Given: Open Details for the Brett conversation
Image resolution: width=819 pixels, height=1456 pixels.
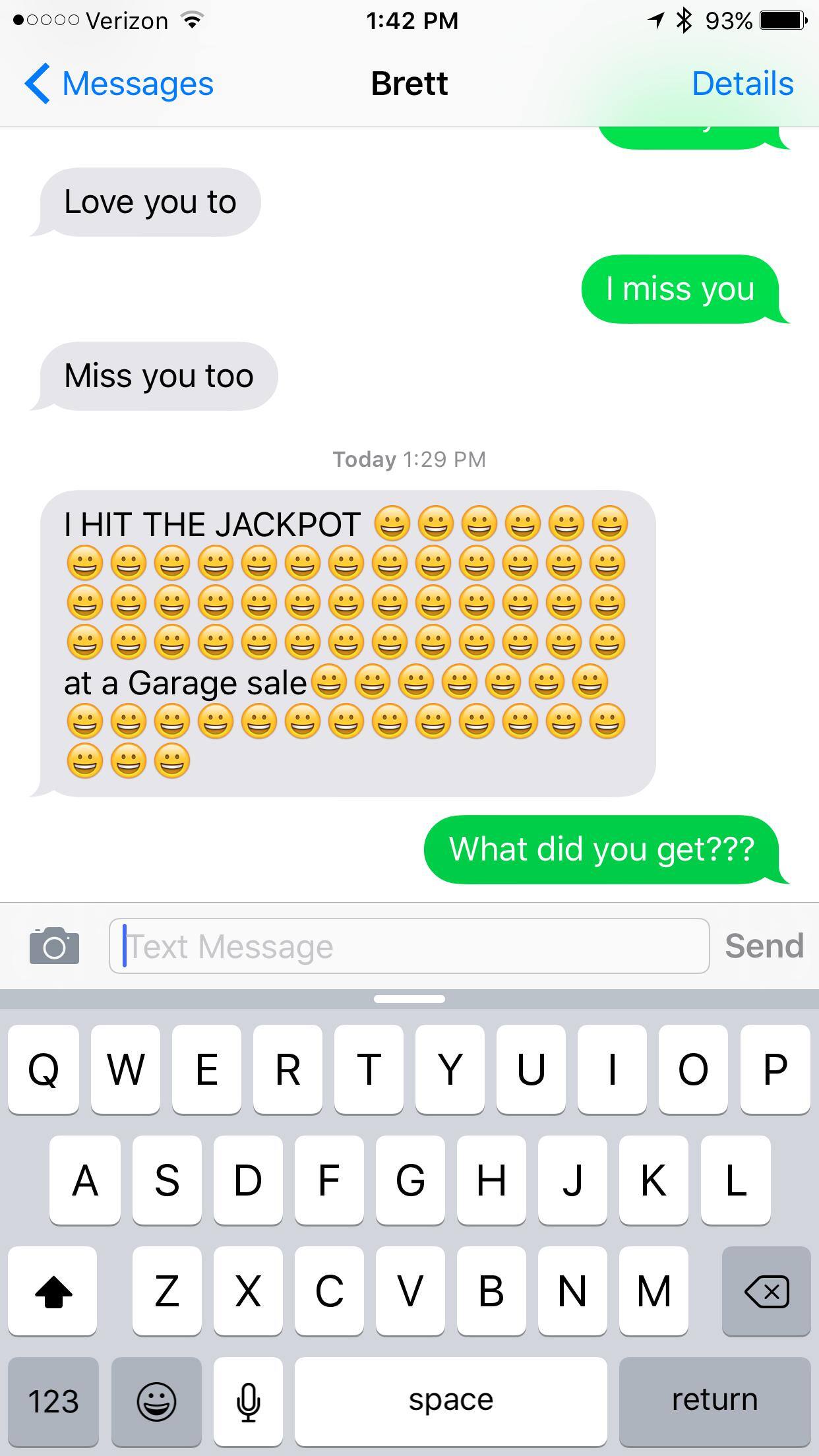Looking at the screenshot, I should pos(742,84).
